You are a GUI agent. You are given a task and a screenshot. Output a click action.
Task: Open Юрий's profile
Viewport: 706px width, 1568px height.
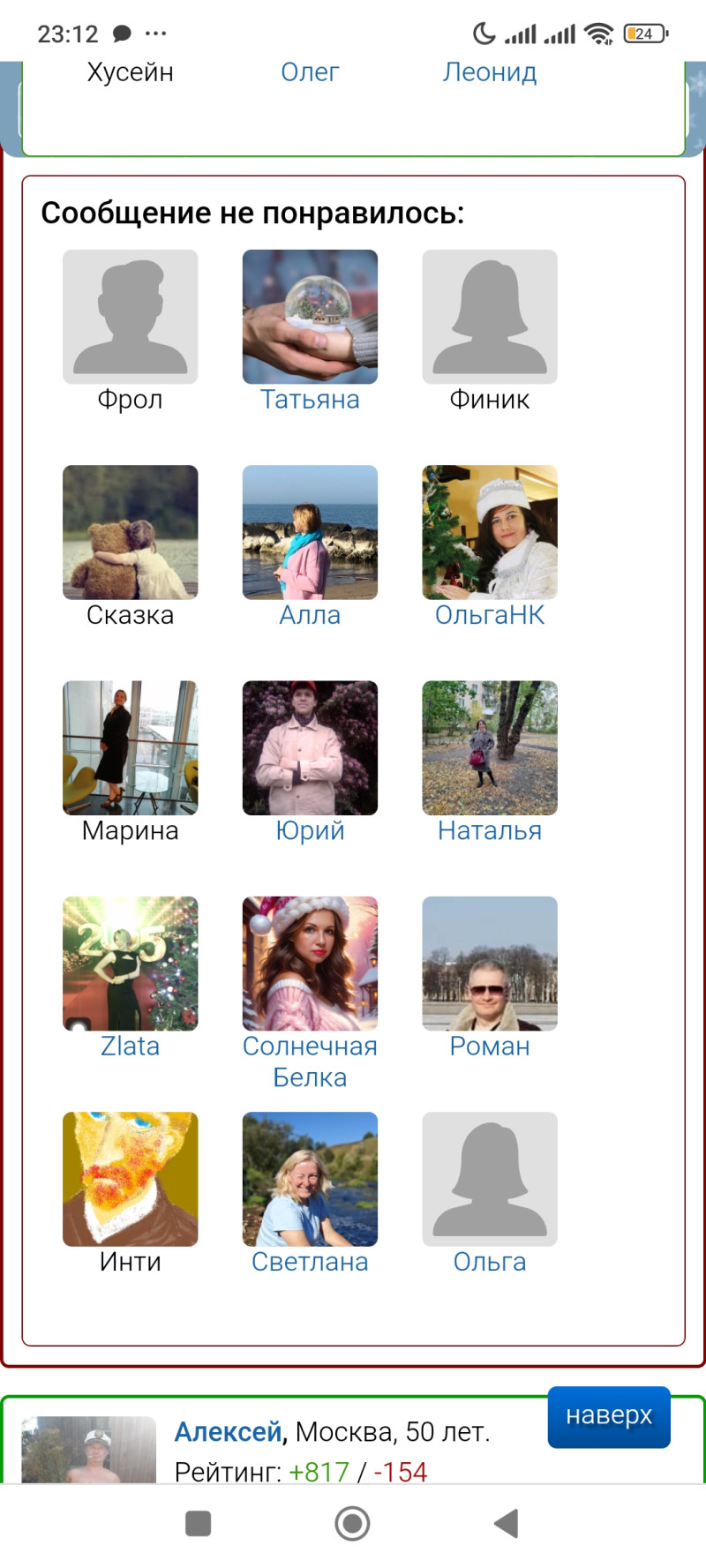click(x=310, y=830)
